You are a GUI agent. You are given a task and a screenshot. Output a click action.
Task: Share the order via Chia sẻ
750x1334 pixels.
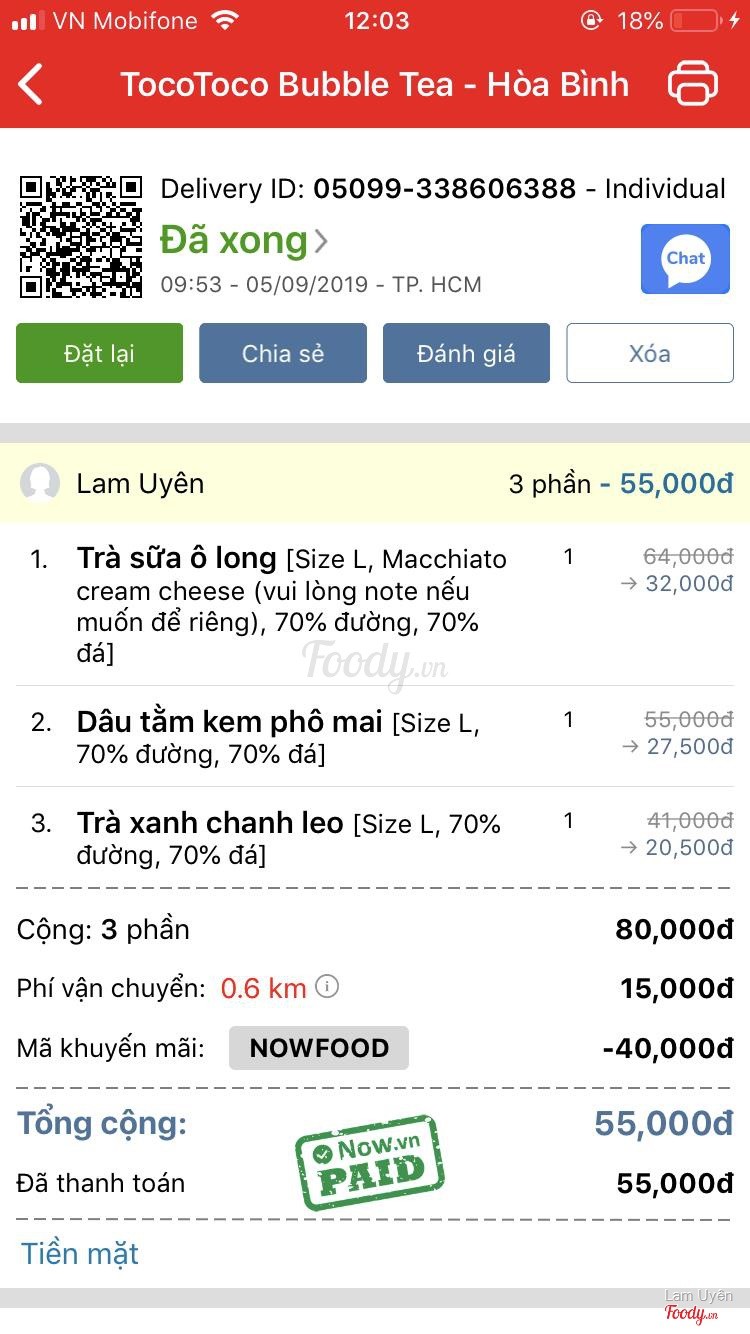click(283, 353)
